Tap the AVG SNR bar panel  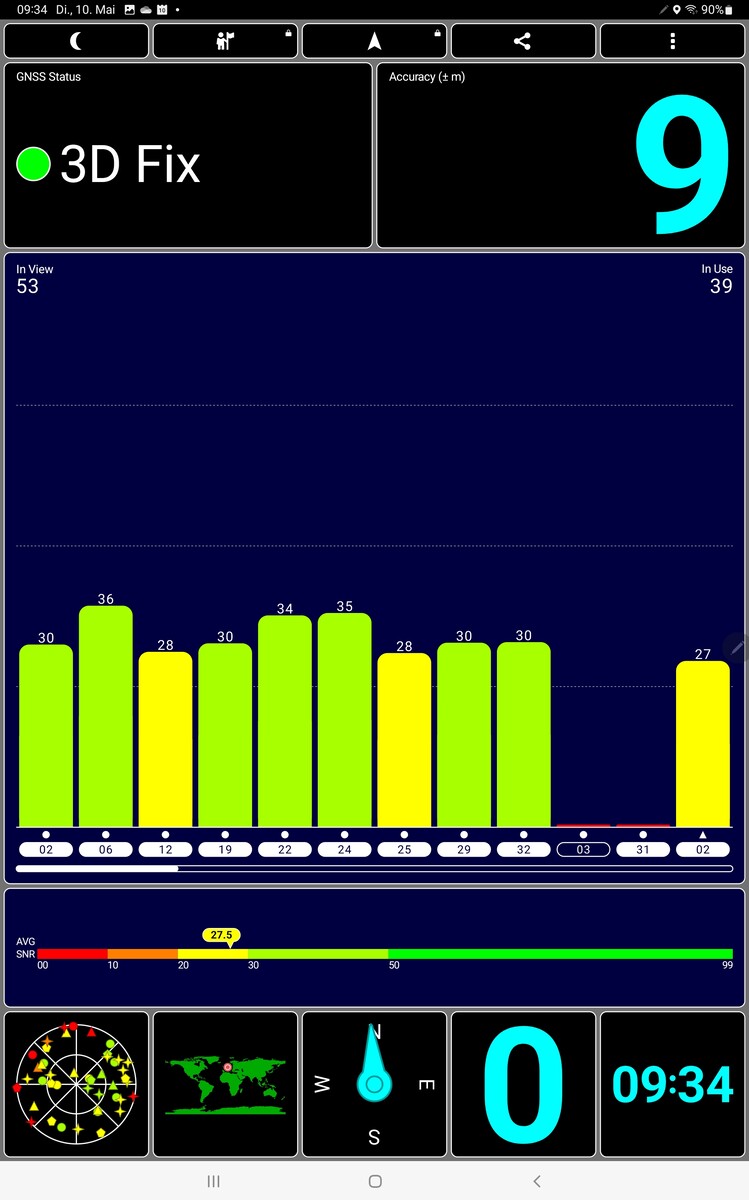(374, 948)
